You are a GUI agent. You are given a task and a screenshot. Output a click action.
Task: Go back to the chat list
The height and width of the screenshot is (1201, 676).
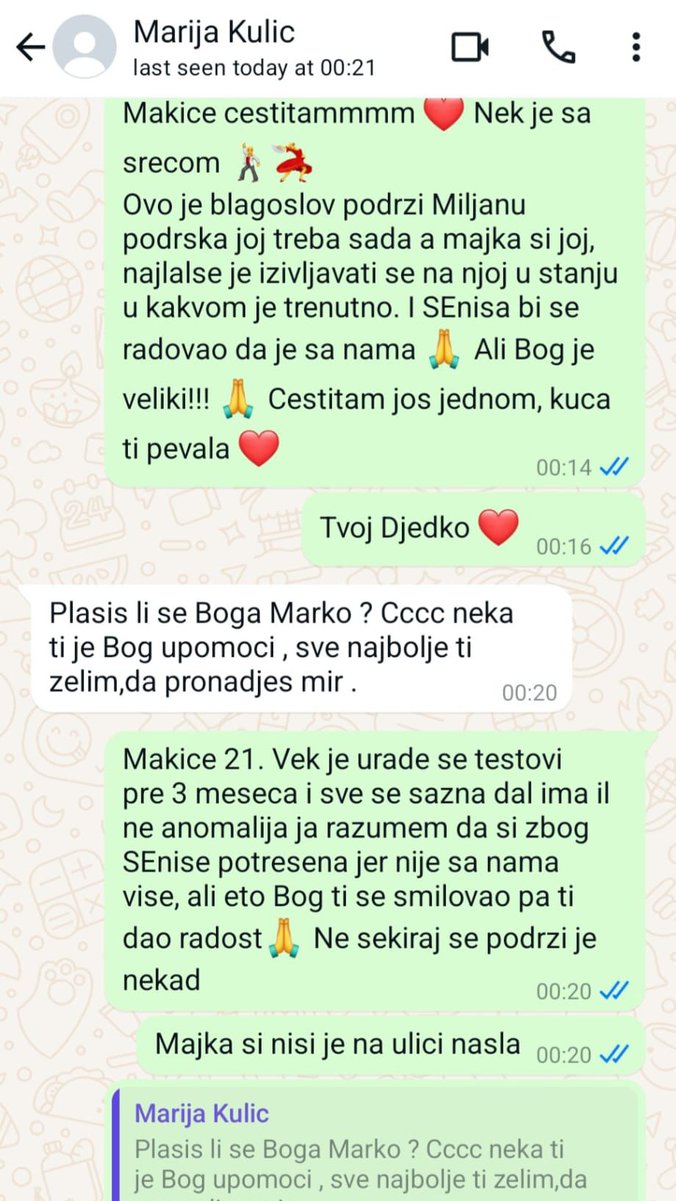30,48
